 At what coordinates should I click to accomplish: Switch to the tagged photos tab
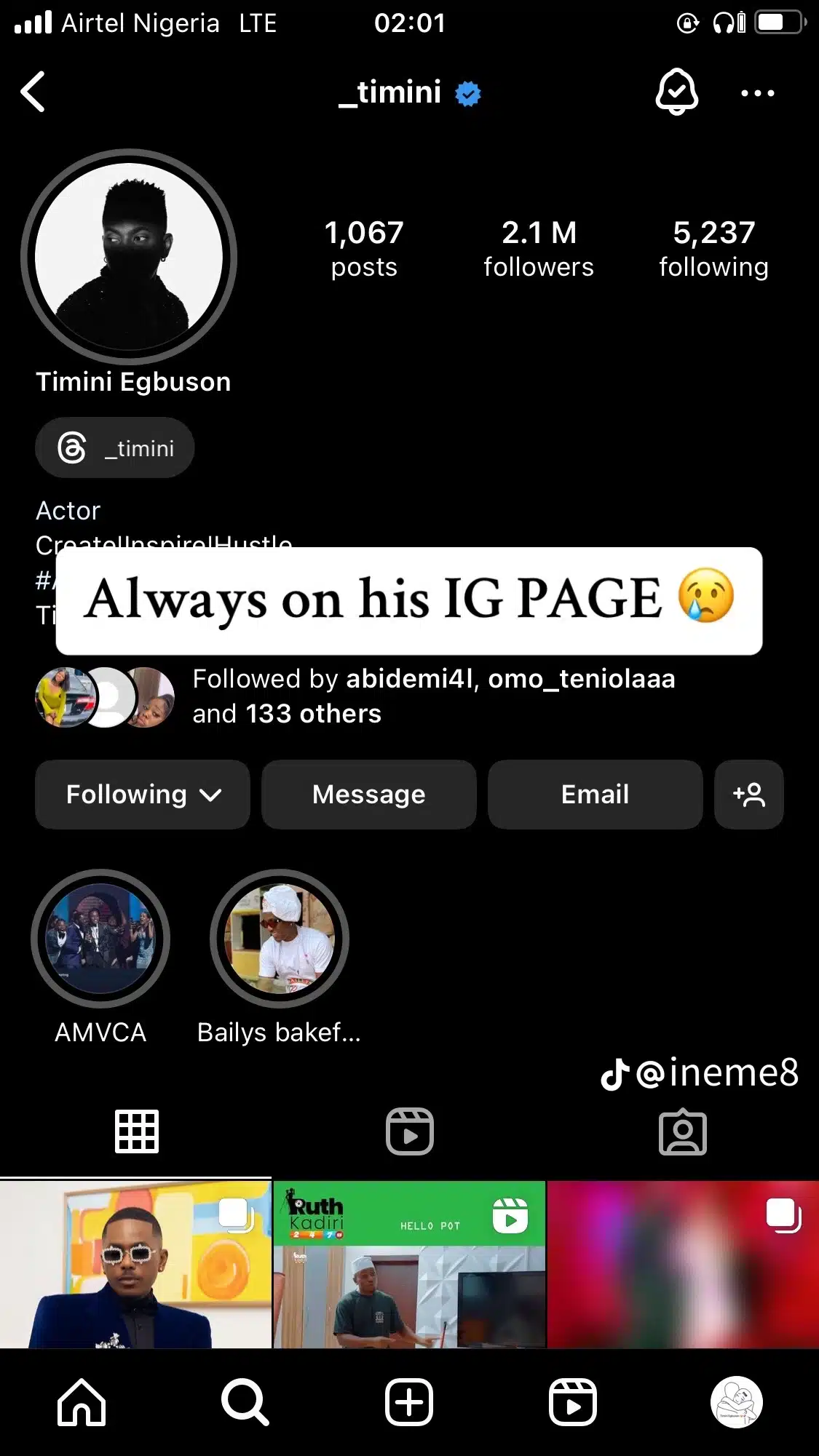tap(682, 1131)
